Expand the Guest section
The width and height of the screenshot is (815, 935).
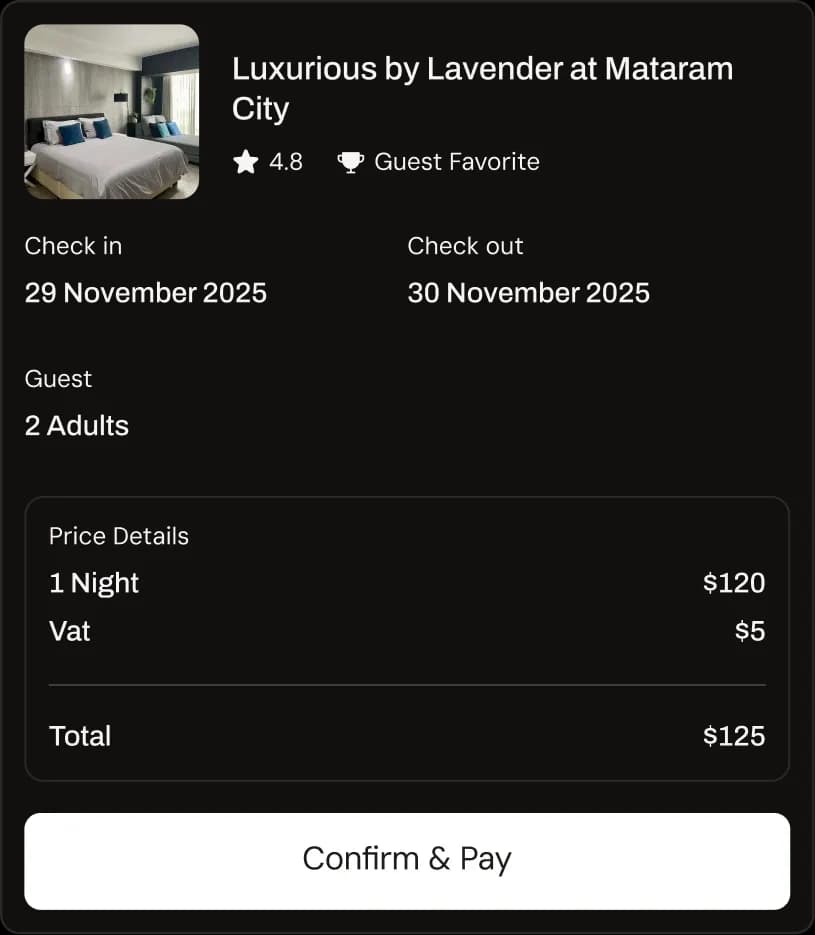point(57,379)
